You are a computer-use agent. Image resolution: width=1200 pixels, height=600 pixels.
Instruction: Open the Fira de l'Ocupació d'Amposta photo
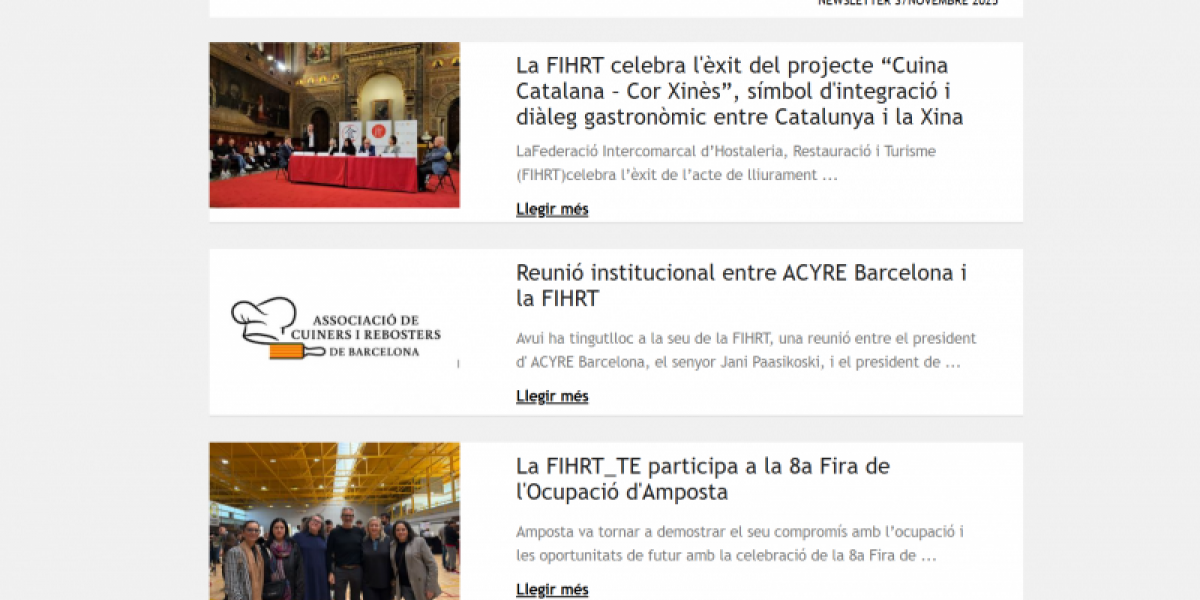tap(334, 521)
